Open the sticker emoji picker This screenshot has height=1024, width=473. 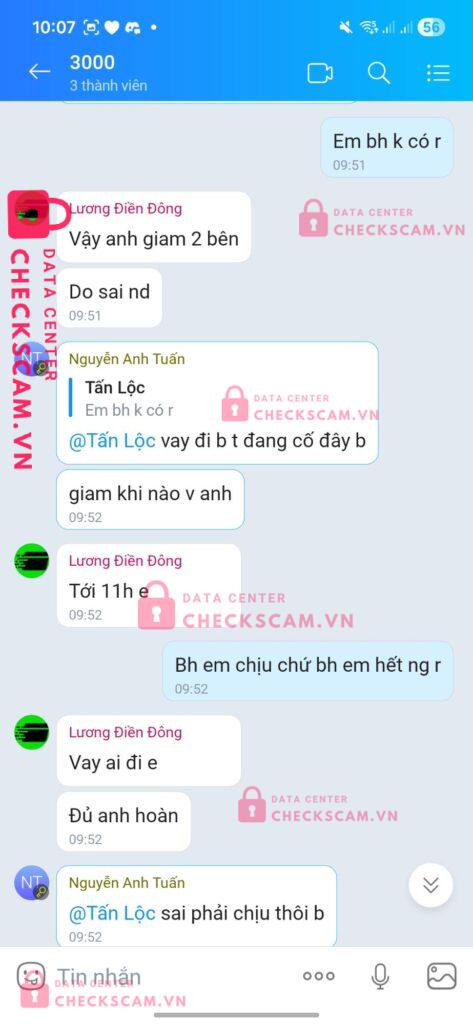click(31, 977)
